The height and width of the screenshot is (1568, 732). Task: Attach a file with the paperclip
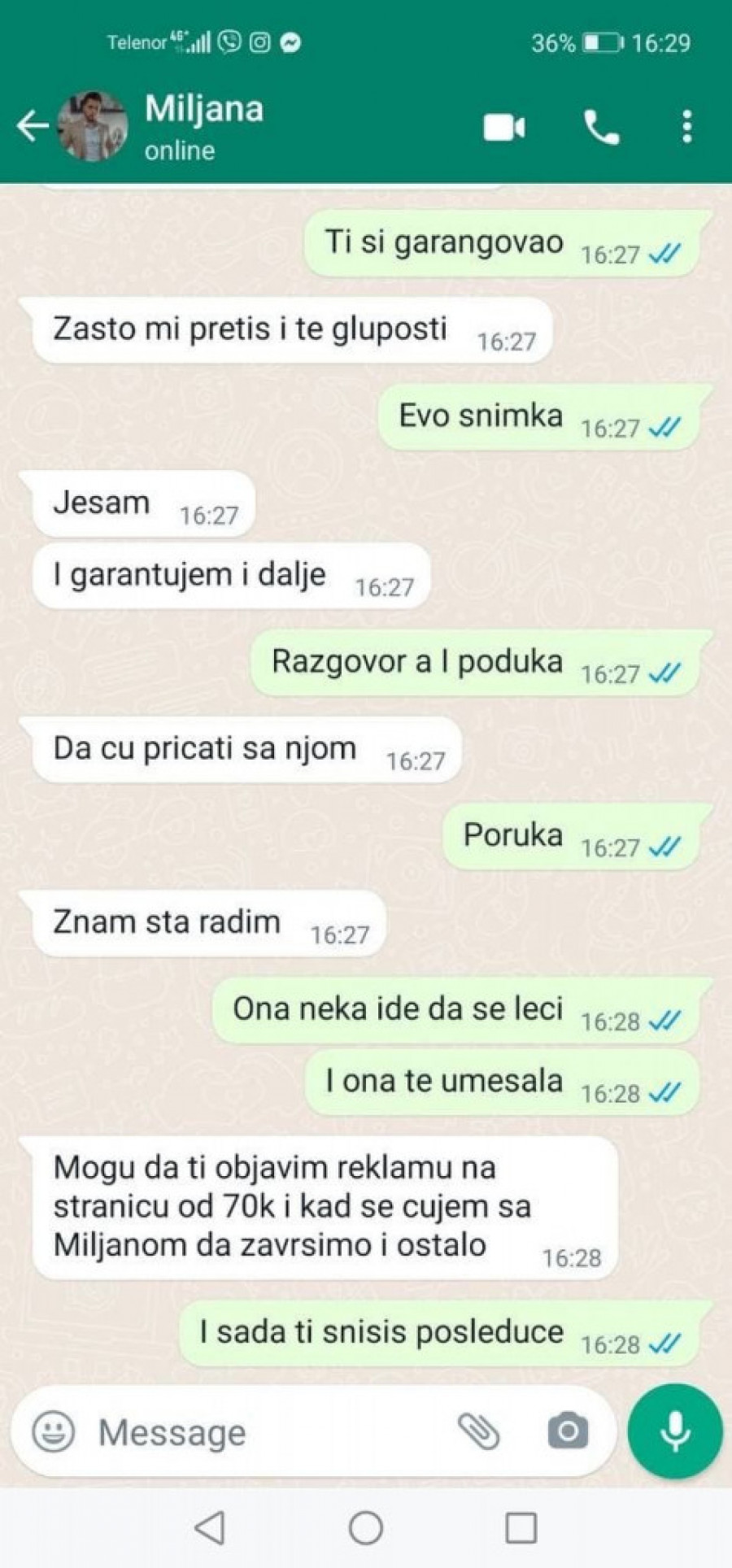pos(479,1431)
